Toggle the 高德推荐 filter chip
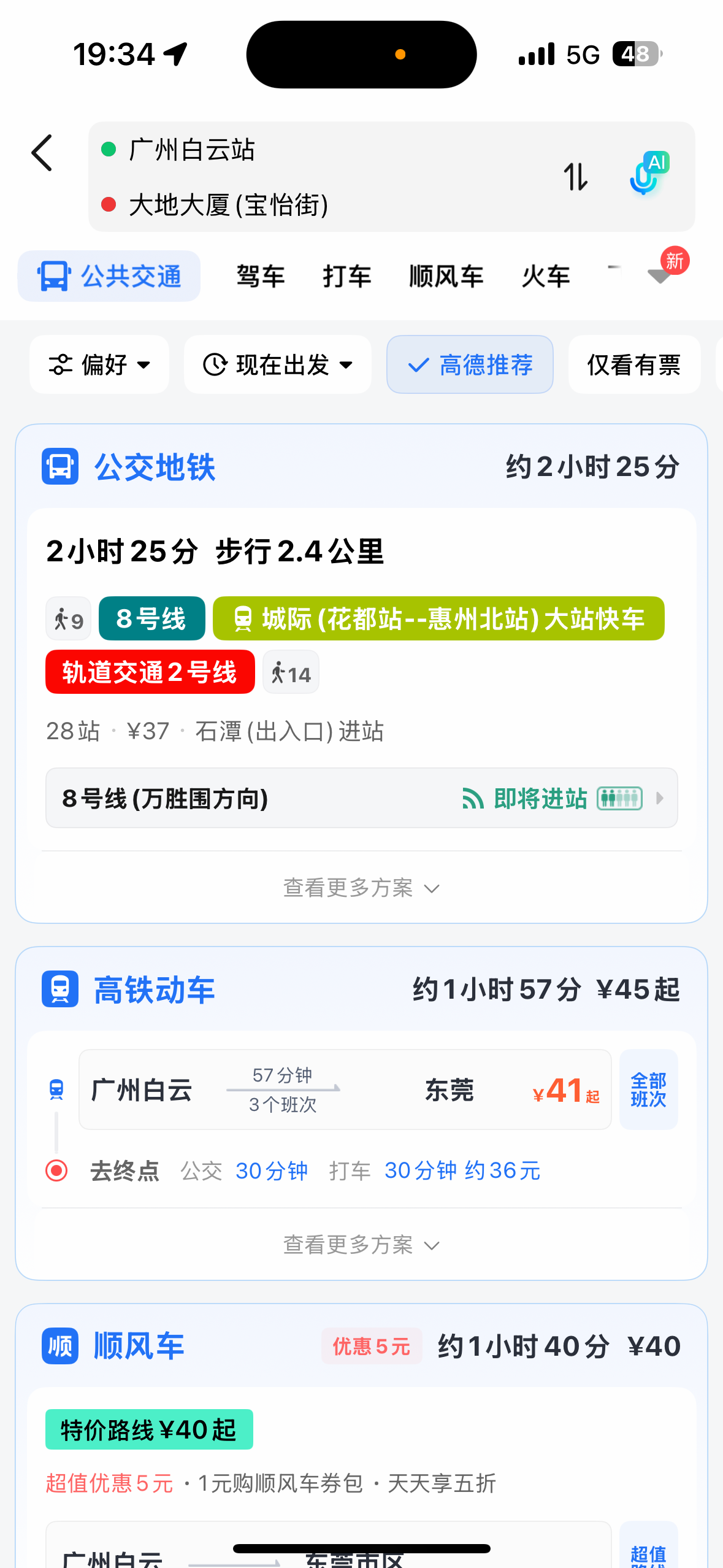 click(470, 364)
